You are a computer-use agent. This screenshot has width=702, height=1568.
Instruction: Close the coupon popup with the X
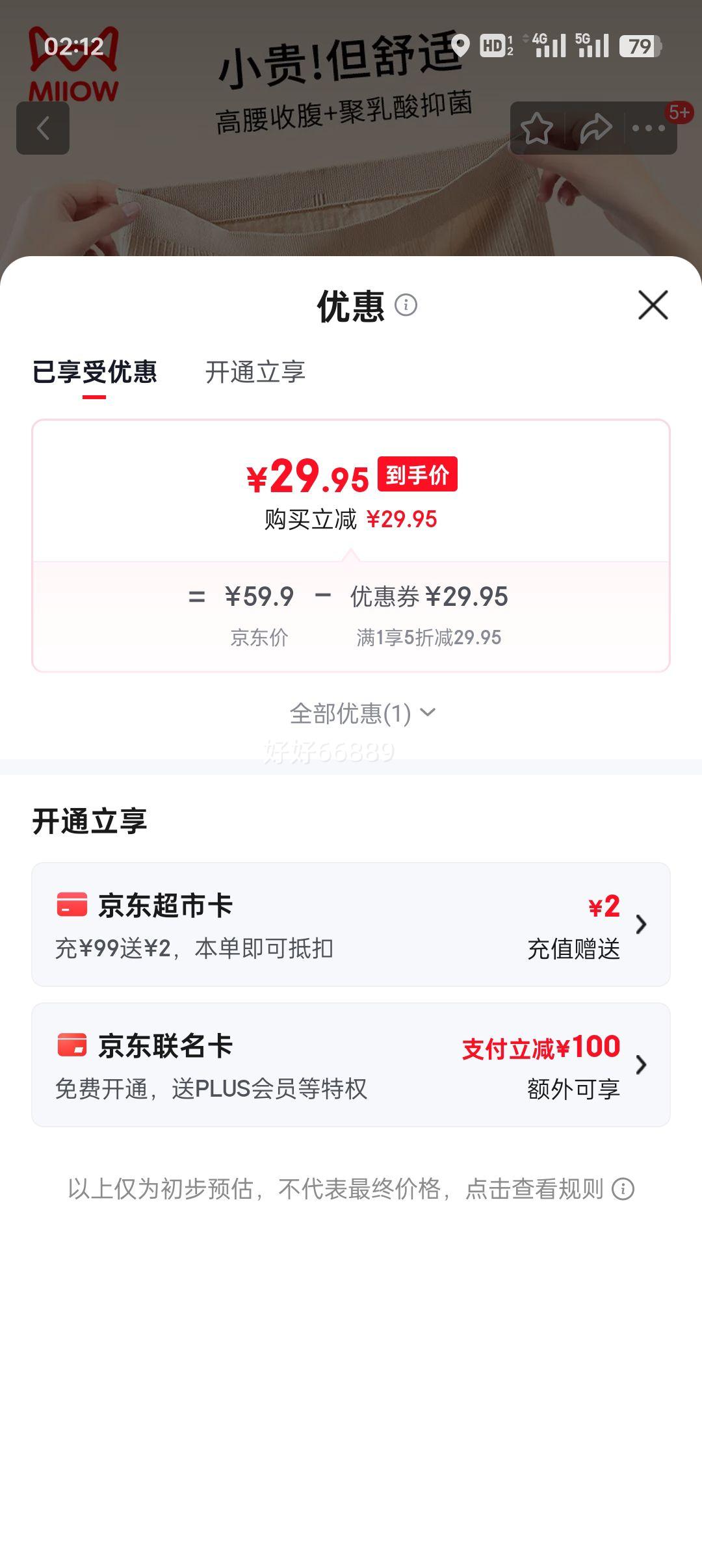(x=652, y=306)
